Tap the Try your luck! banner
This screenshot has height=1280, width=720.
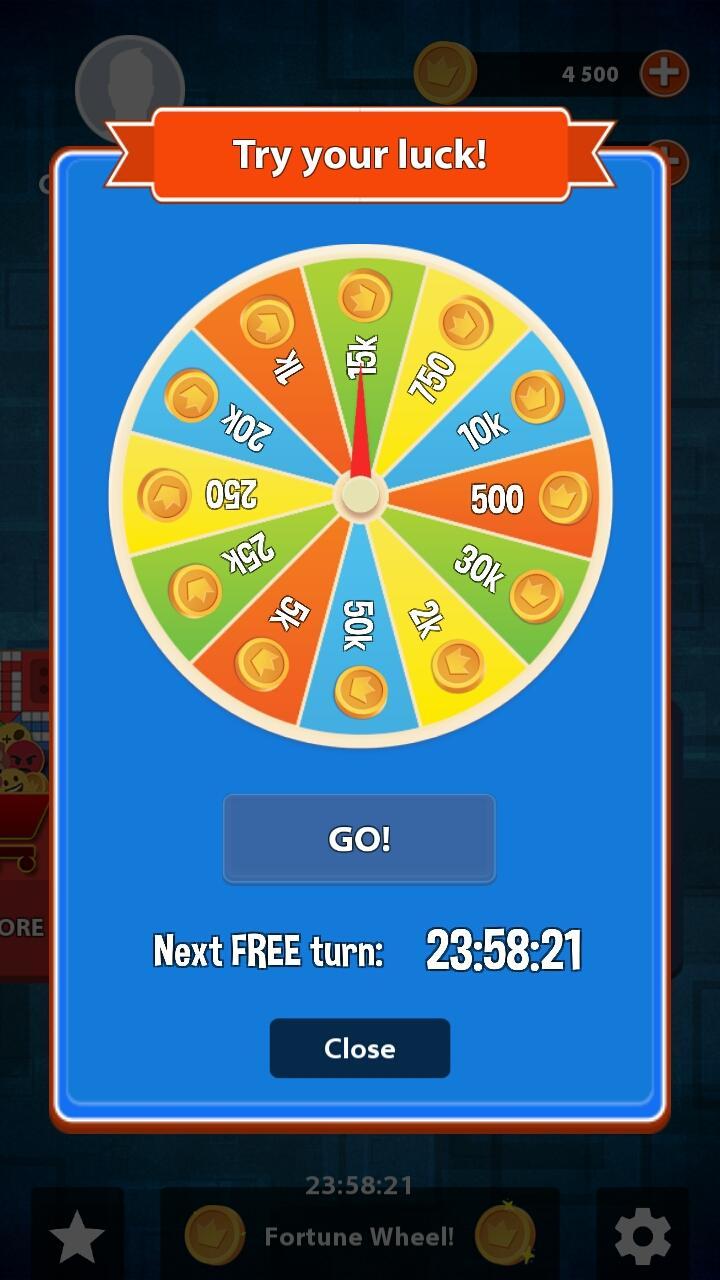coord(358,155)
